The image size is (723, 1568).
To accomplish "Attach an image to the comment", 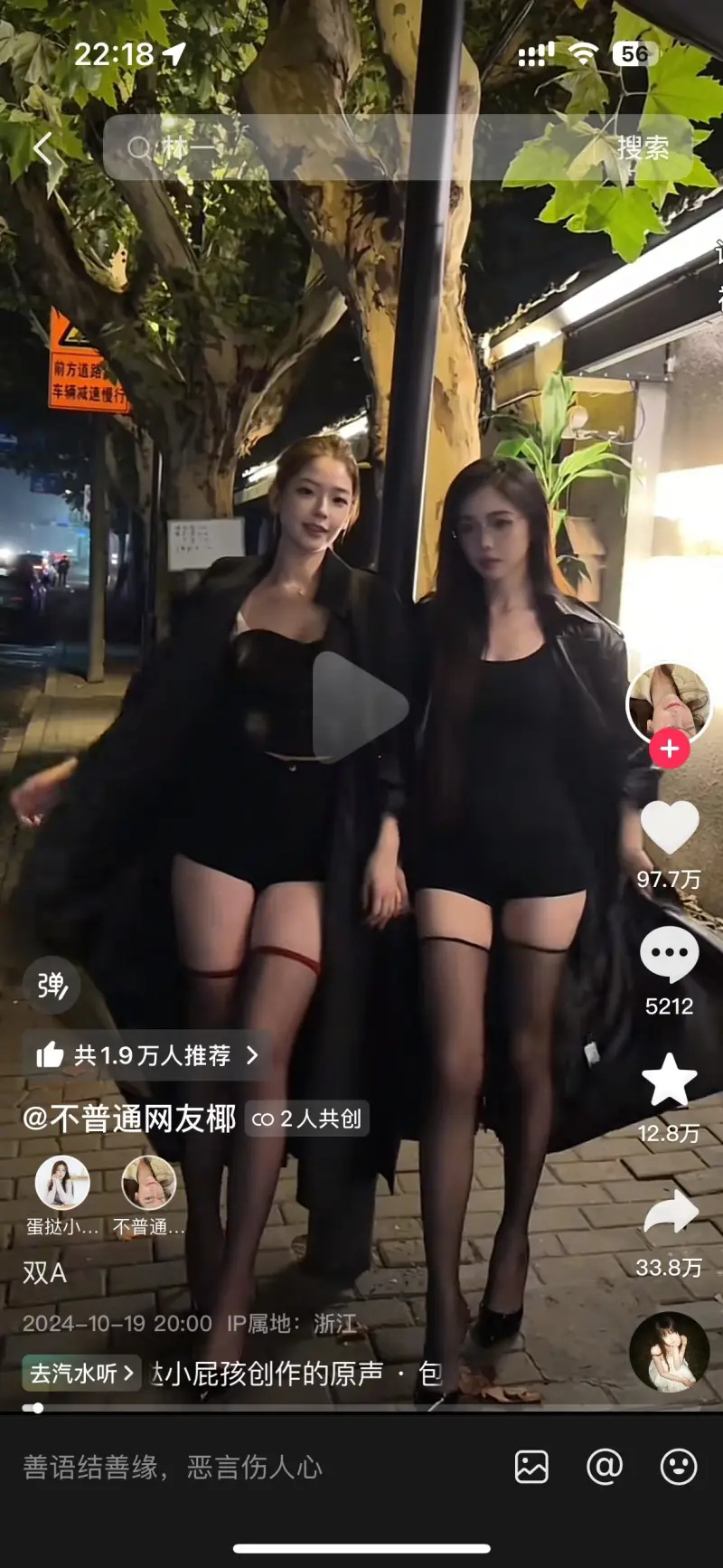I will tap(531, 1467).
